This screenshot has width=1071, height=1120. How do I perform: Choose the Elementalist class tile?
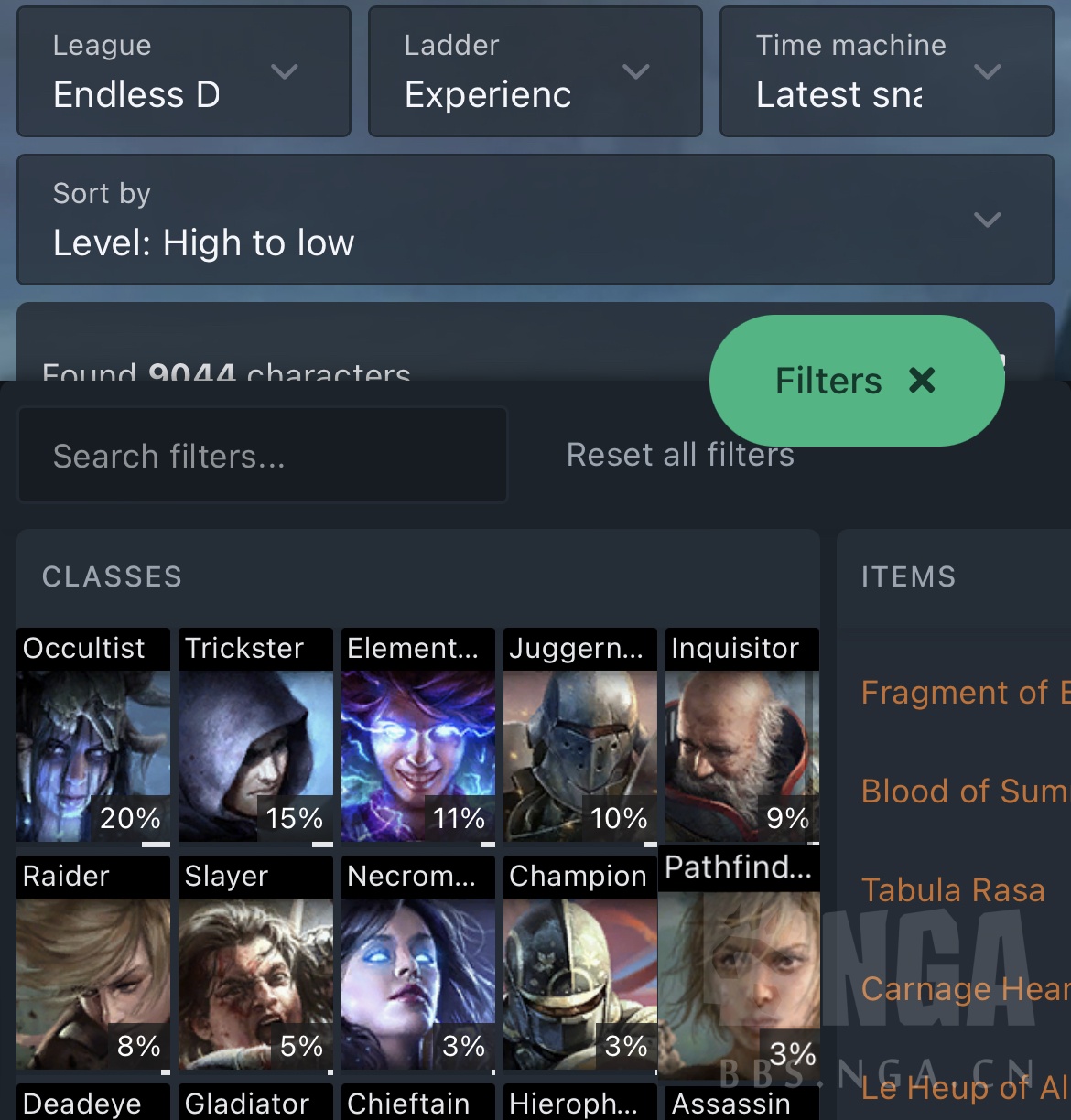[417, 735]
